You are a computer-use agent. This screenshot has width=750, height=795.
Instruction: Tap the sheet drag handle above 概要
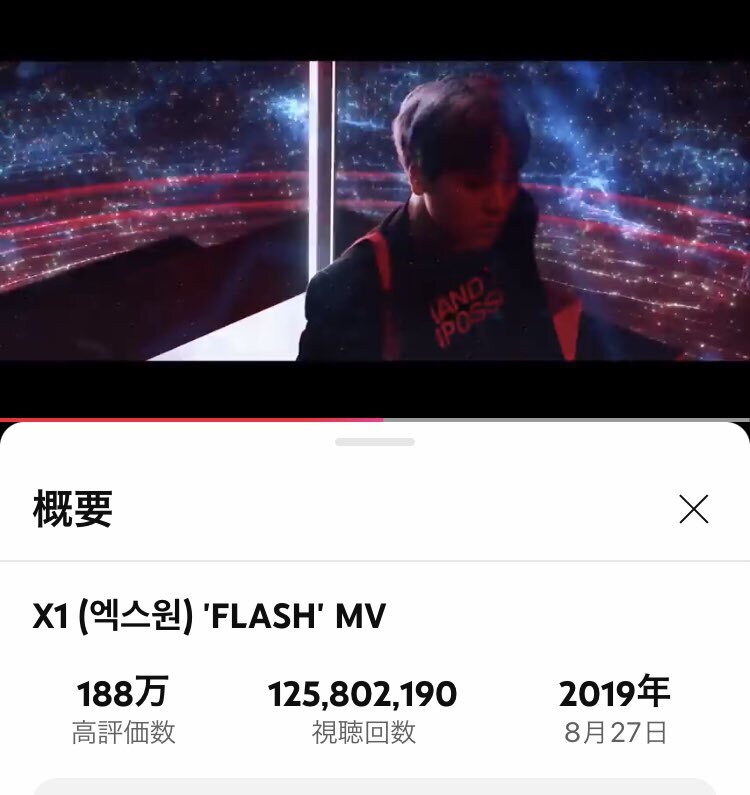click(x=375, y=441)
